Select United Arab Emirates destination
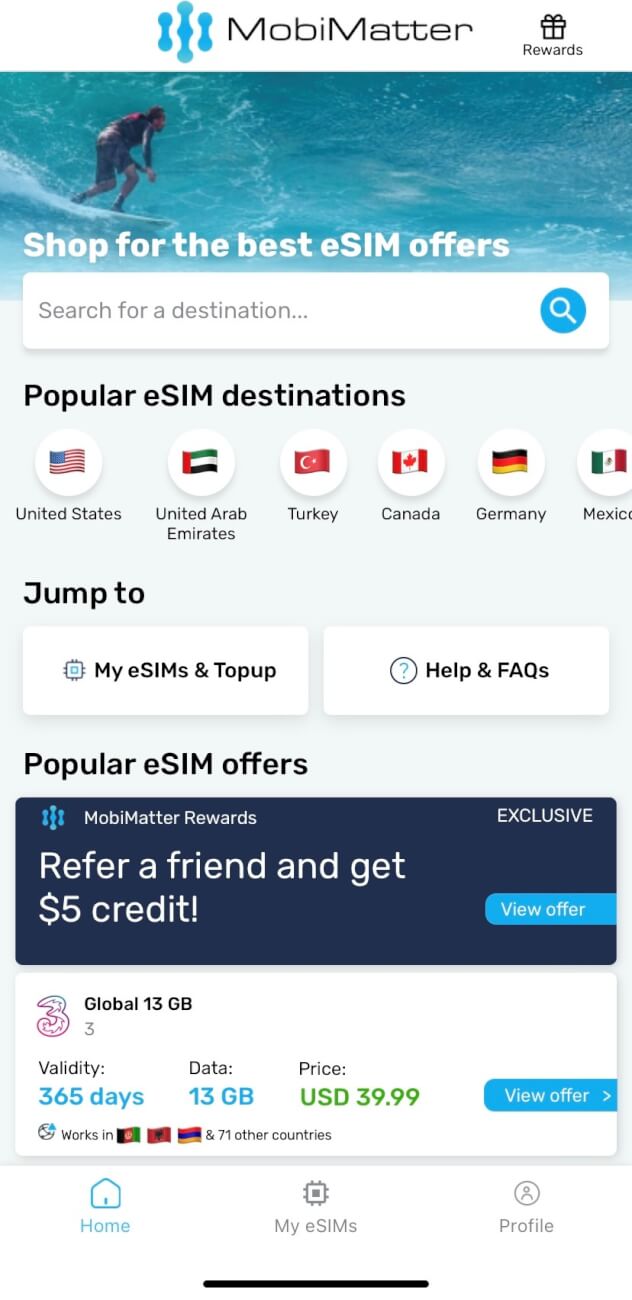This screenshot has width=632, height=1300. click(201, 487)
